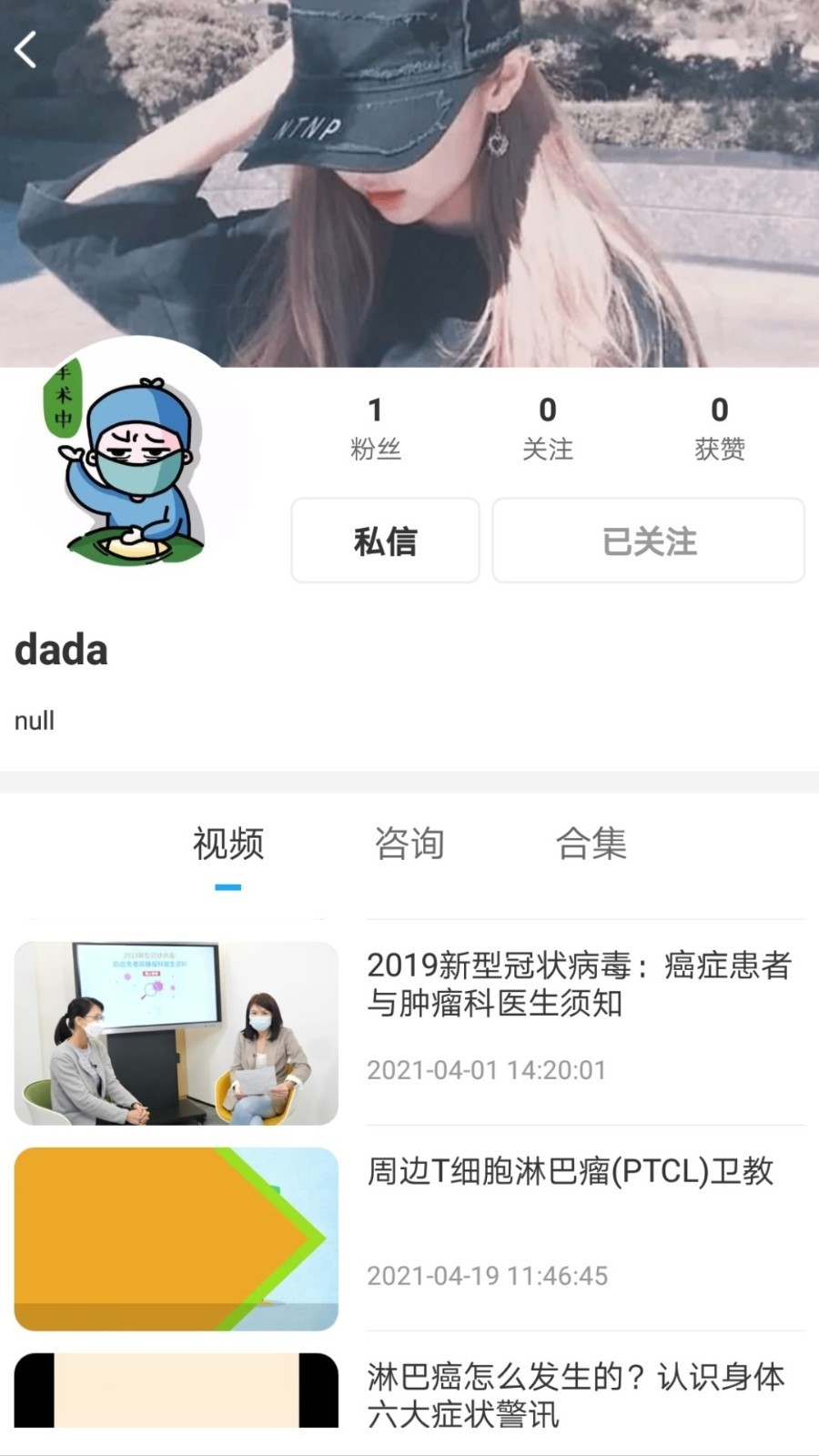The image size is (819, 1456).
Task: Open the 淋巴癌怎么发生的 video thumbnail
Action: (x=175, y=1406)
